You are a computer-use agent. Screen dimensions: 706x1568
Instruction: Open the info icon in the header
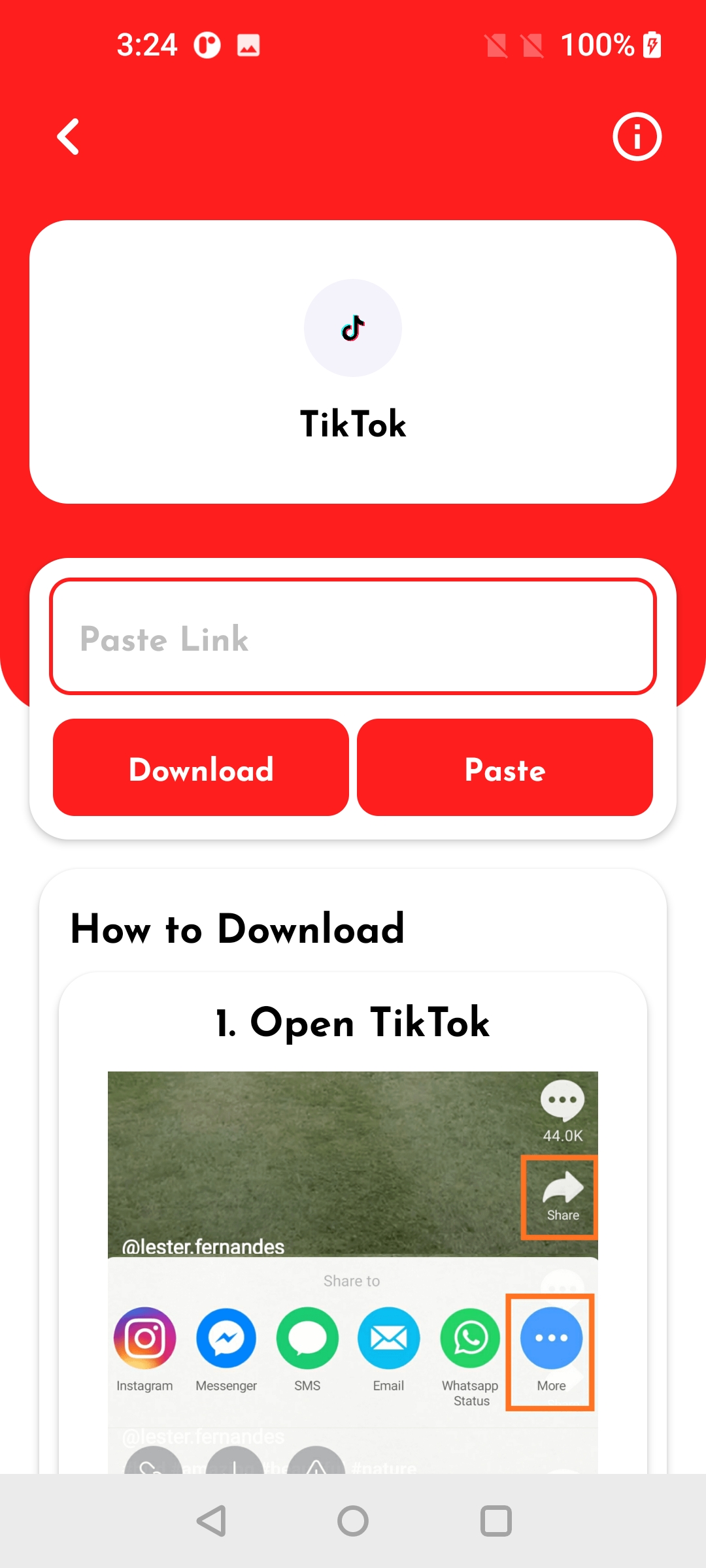coord(637,137)
